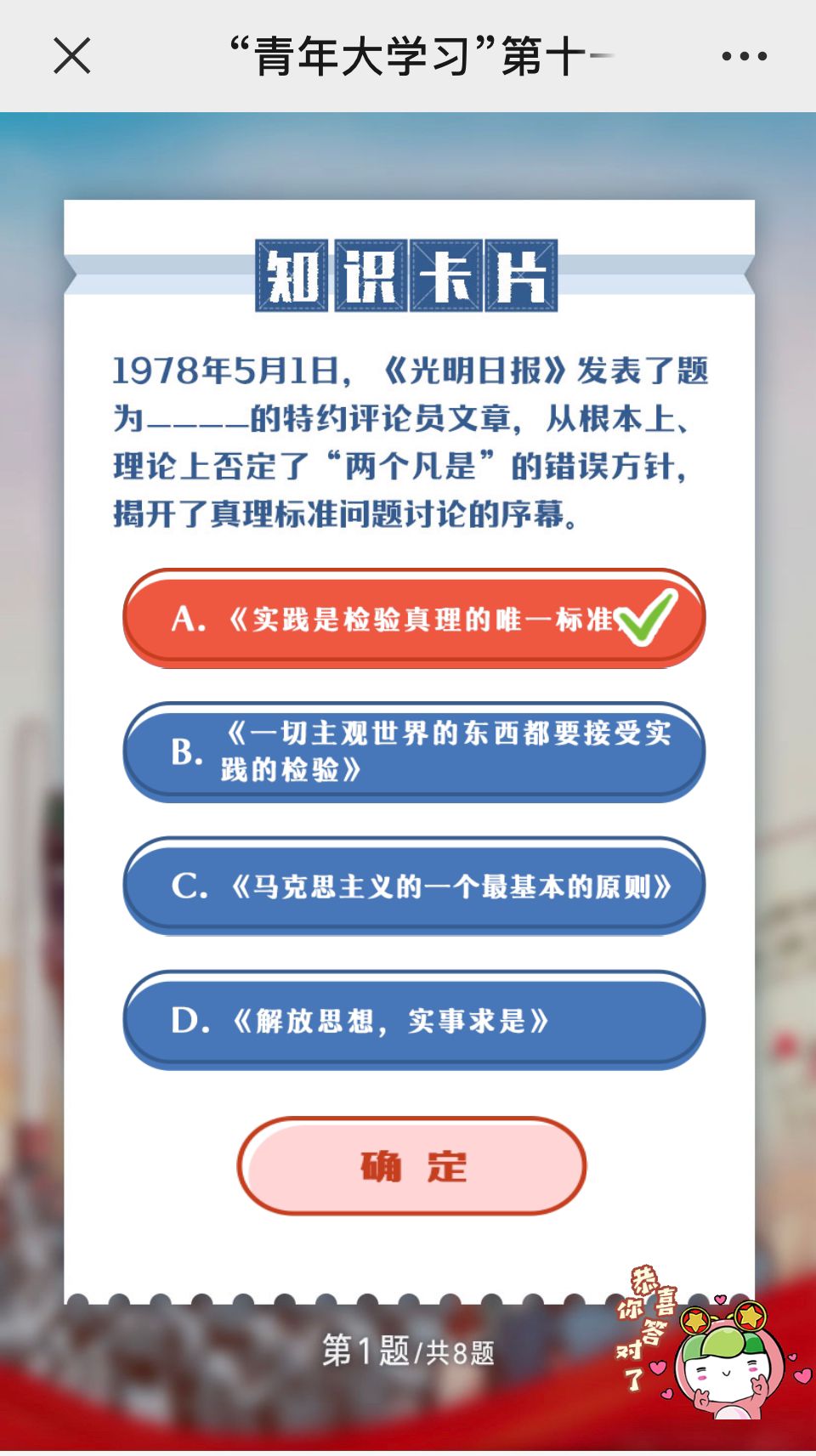The image size is (816, 1456).
Task: Select option D 解放思想，实事求是
Action: tap(414, 1020)
